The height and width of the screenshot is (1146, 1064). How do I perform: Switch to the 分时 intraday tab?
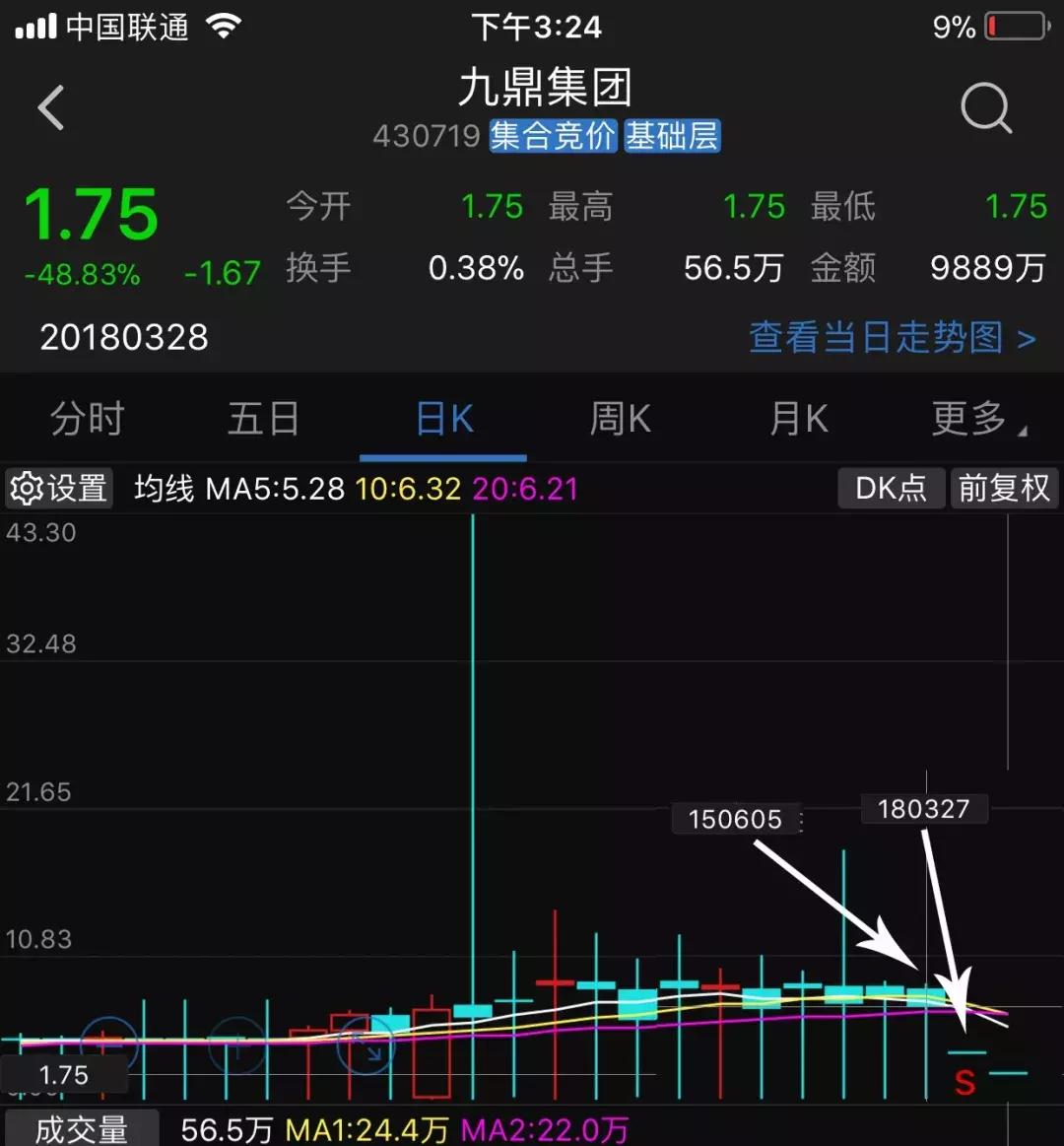tap(85, 419)
